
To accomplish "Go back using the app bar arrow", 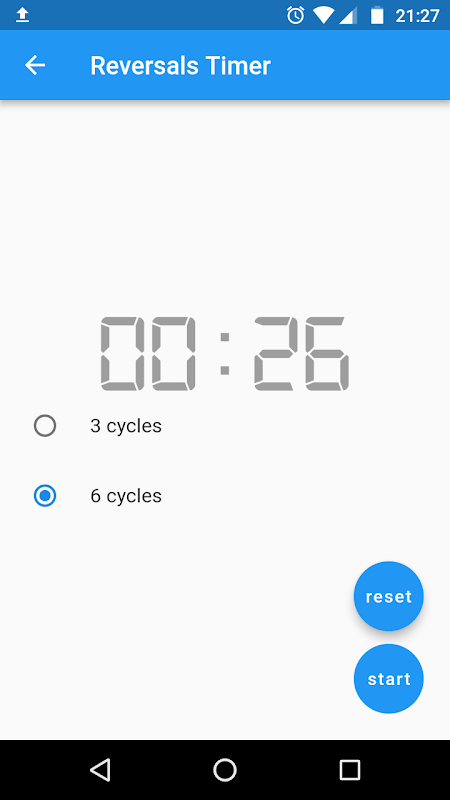I will [35, 65].
